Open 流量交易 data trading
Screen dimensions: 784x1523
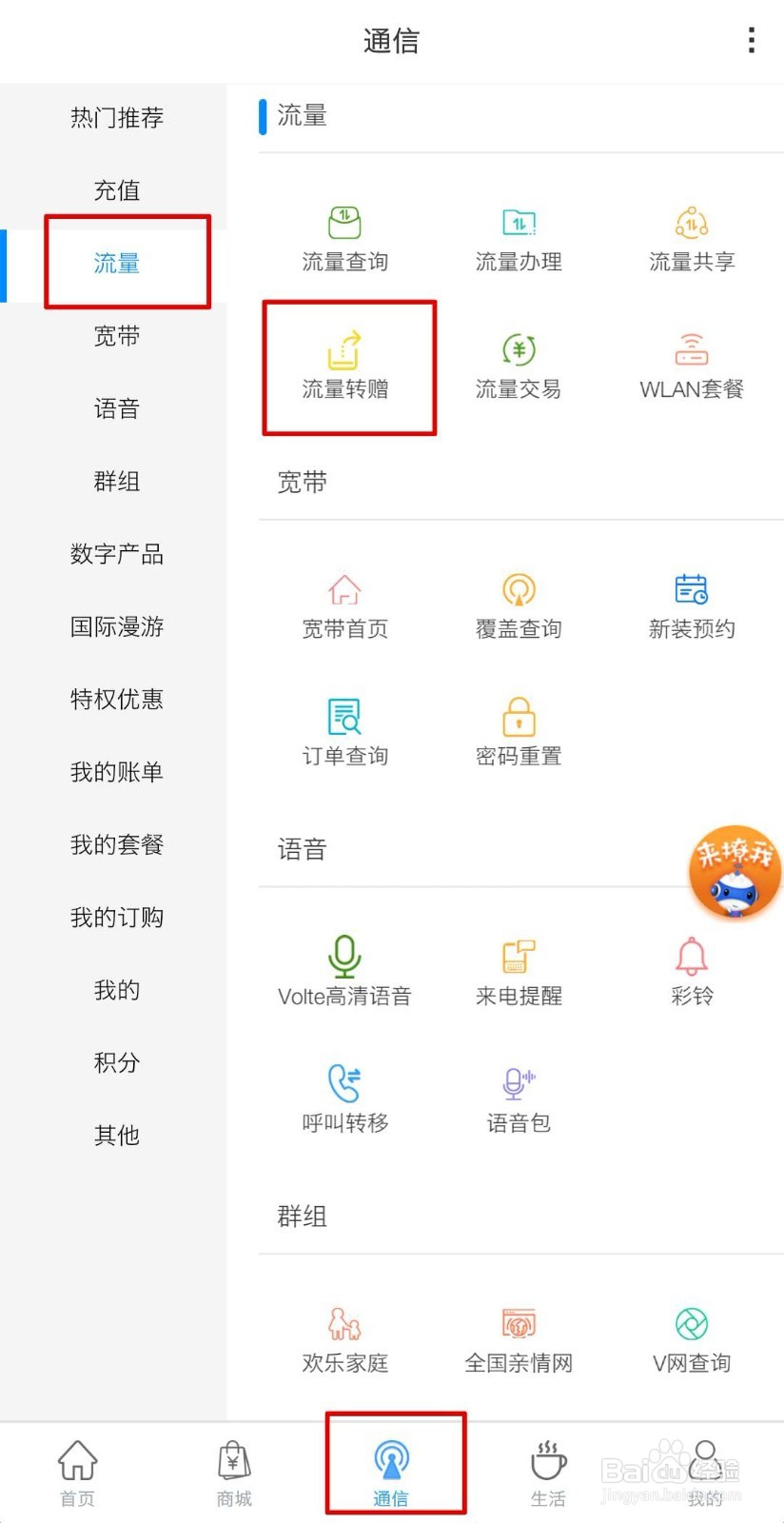(x=518, y=365)
